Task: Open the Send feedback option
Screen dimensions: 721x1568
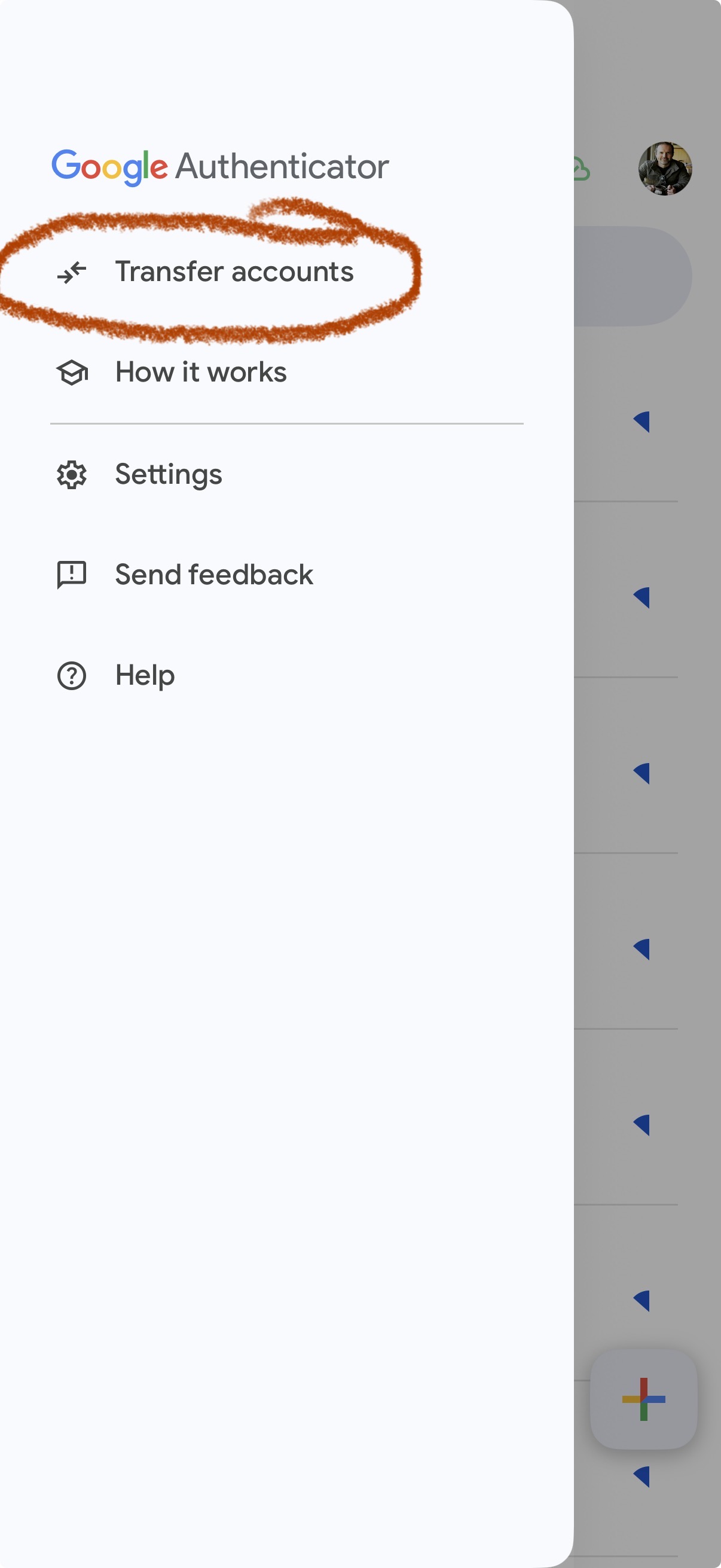Action: coord(214,575)
